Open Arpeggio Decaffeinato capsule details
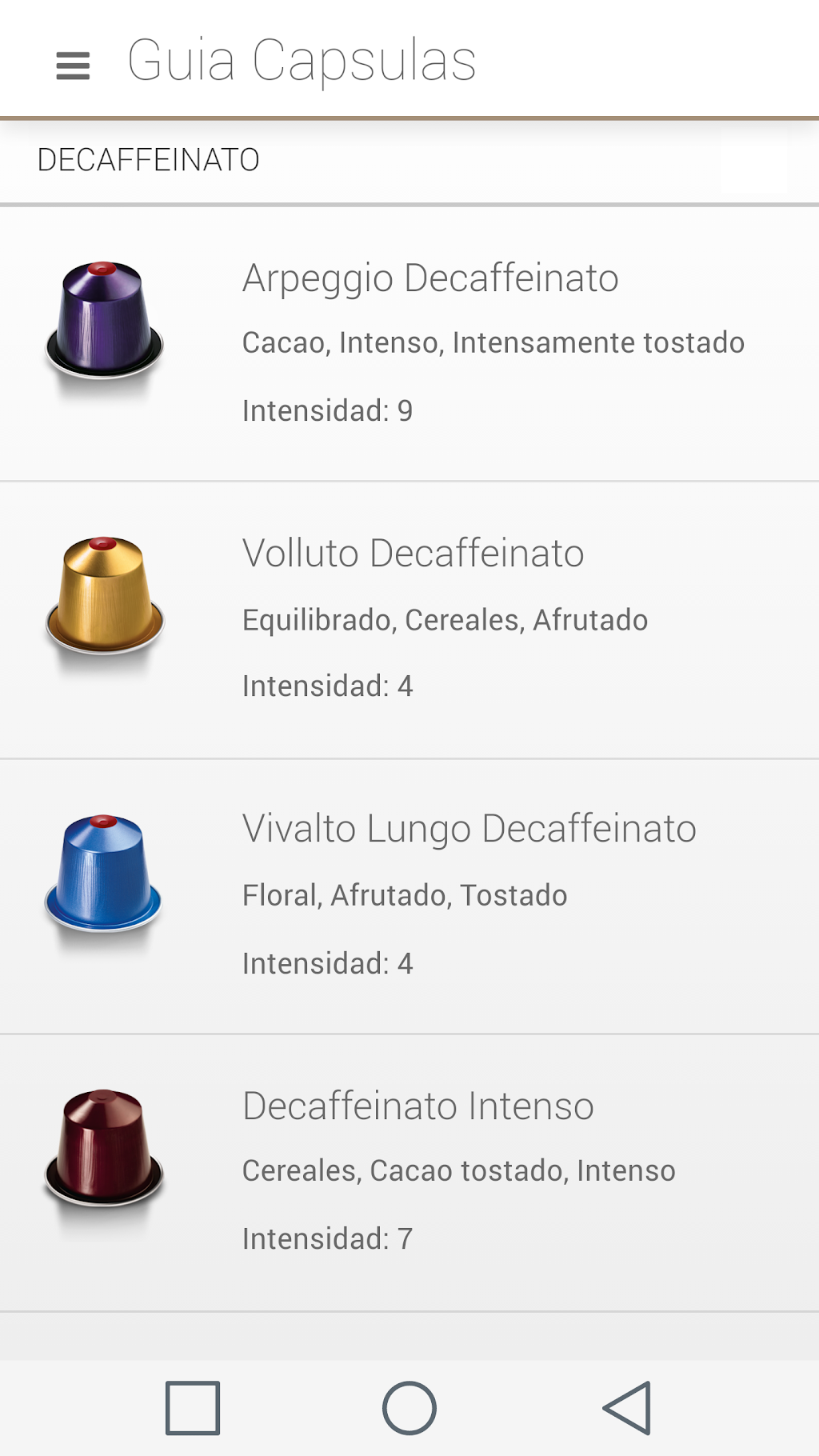Image resolution: width=819 pixels, height=1456 pixels. [x=409, y=344]
